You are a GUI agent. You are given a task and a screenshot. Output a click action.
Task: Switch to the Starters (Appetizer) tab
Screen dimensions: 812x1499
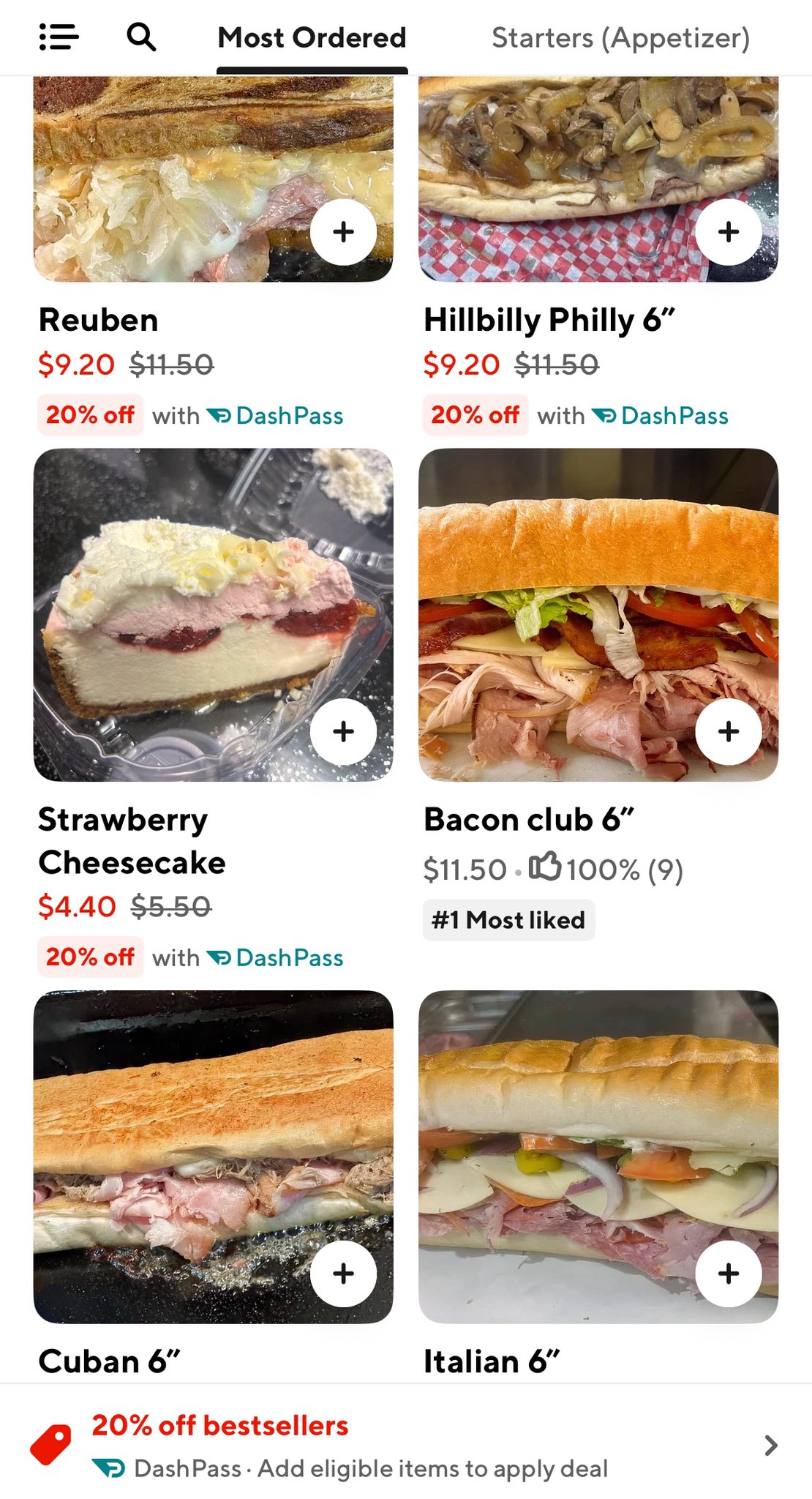tap(620, 38)
